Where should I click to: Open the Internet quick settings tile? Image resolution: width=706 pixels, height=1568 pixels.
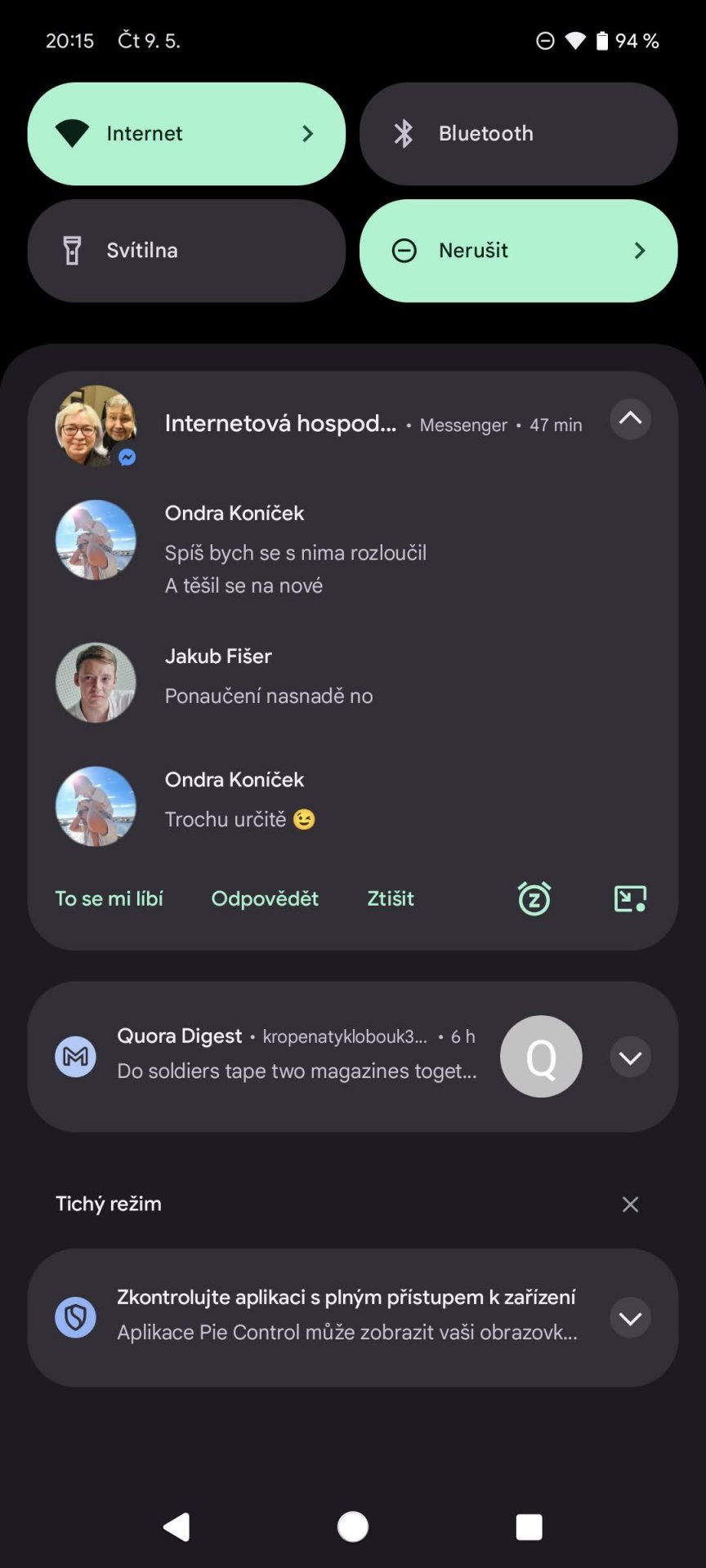(186, 133)
